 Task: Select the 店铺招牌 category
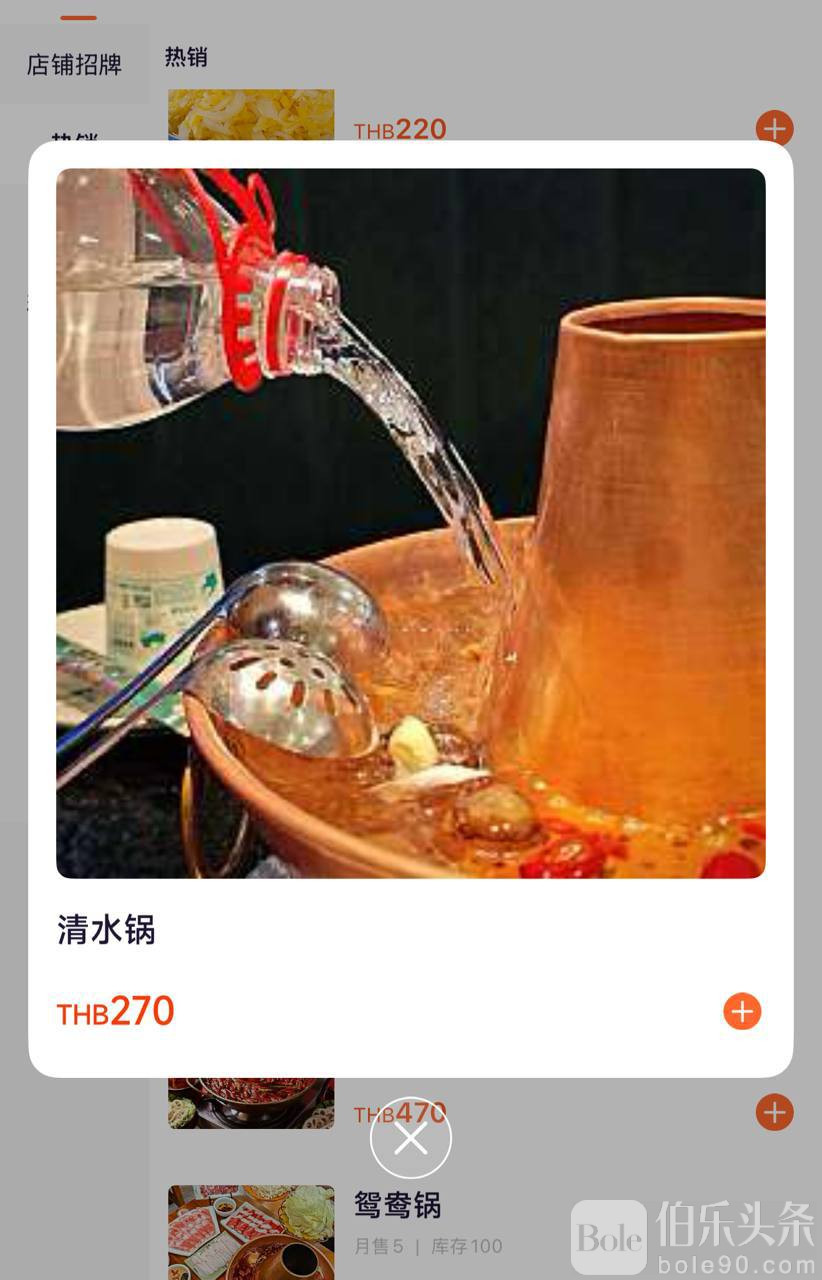(x=74, y=65)
